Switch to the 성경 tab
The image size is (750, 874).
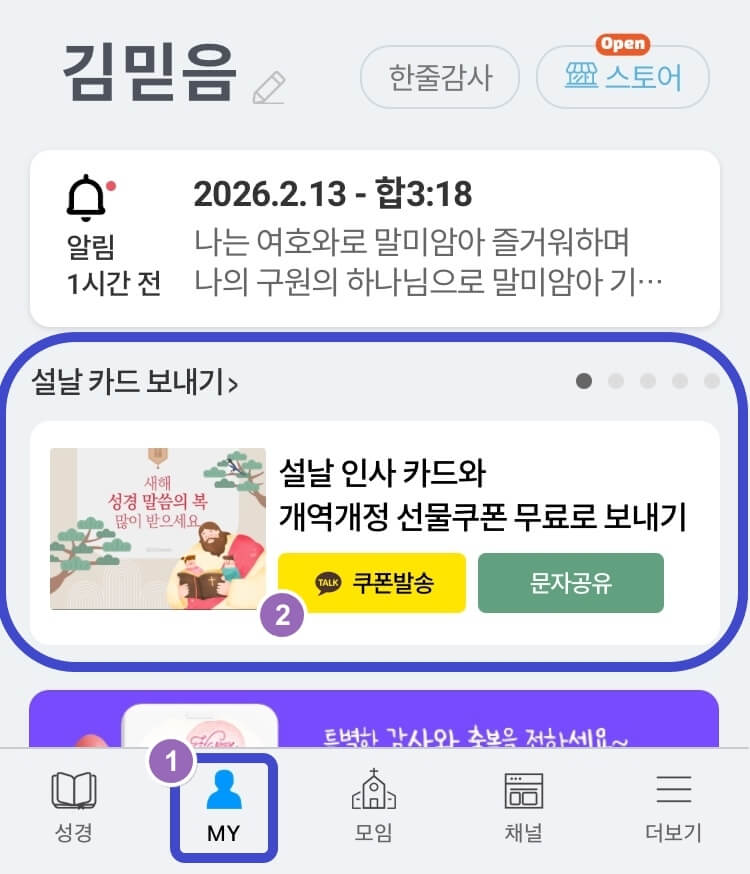coord(73,808)
